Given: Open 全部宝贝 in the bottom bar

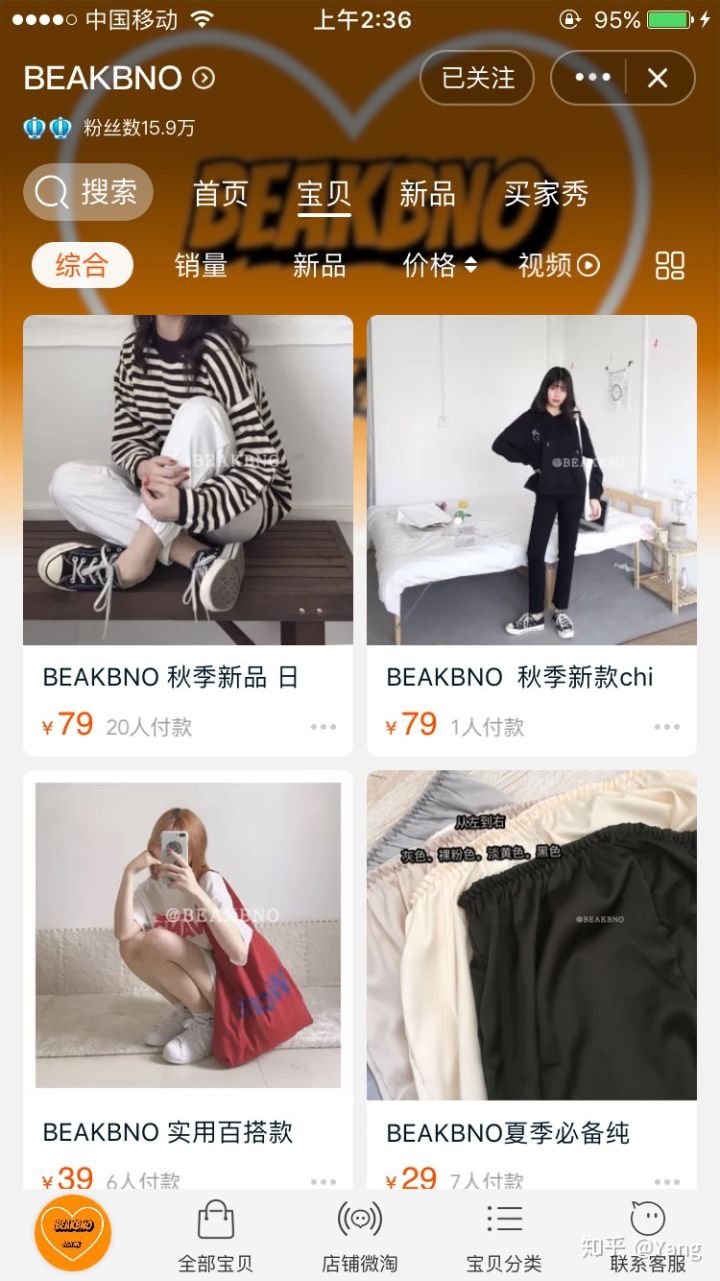Looking at the screenshot, I should (x=216, y=1235).
